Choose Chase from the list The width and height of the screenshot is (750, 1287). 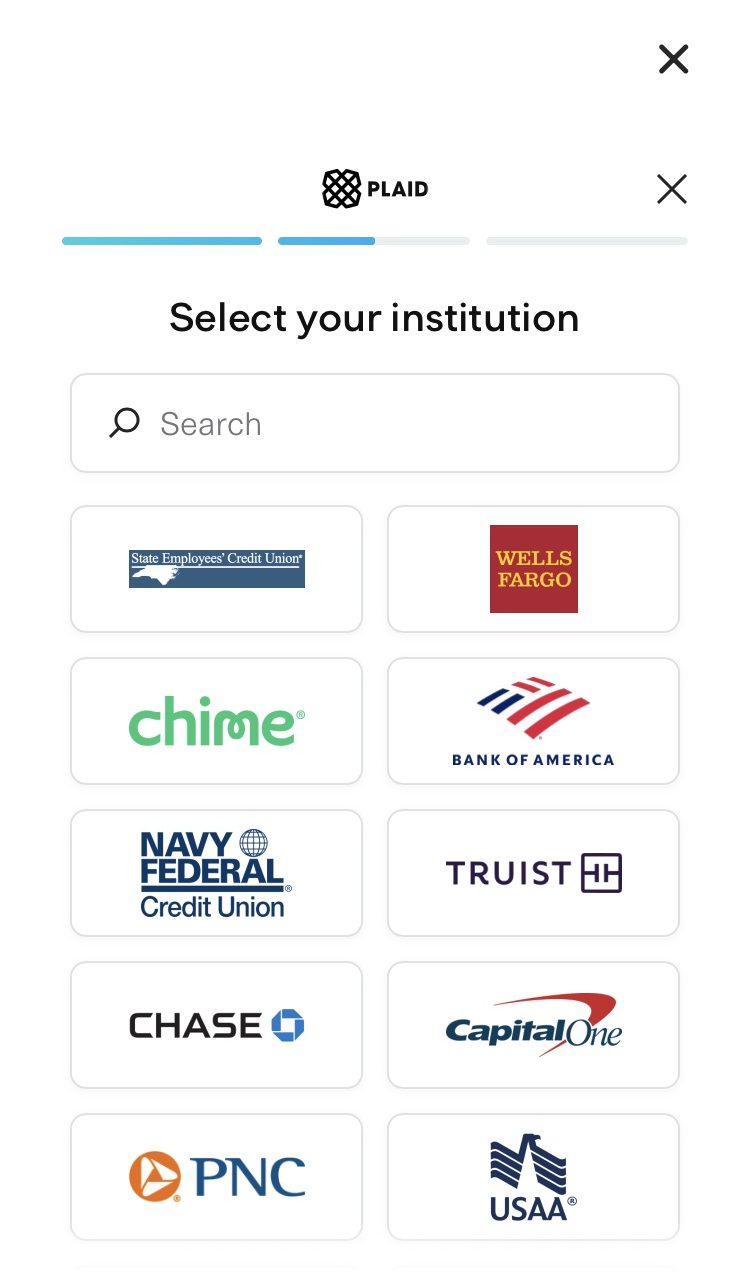coord(217,1025)
